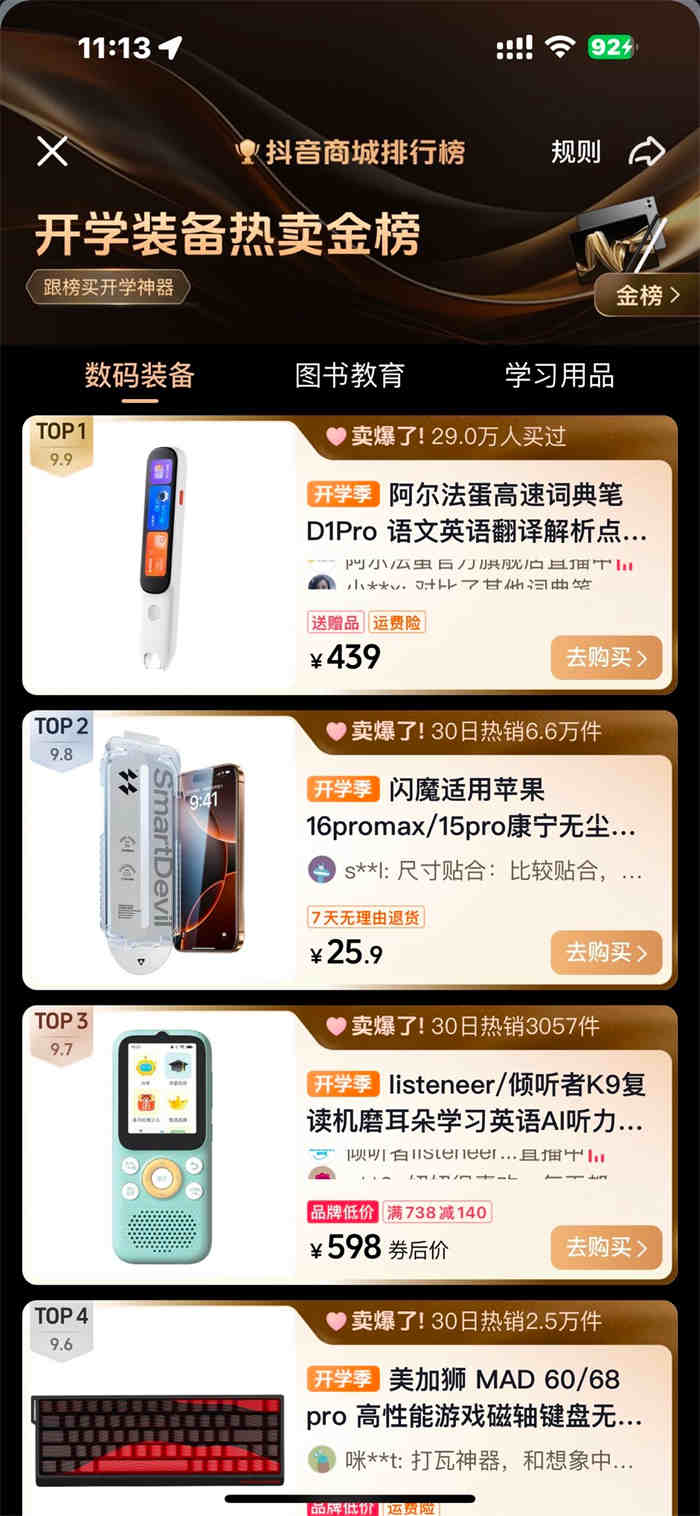Switch to the 学习用品 tab
The image size is (700, 1516).
pyautogui.click(x=559, y=375)
